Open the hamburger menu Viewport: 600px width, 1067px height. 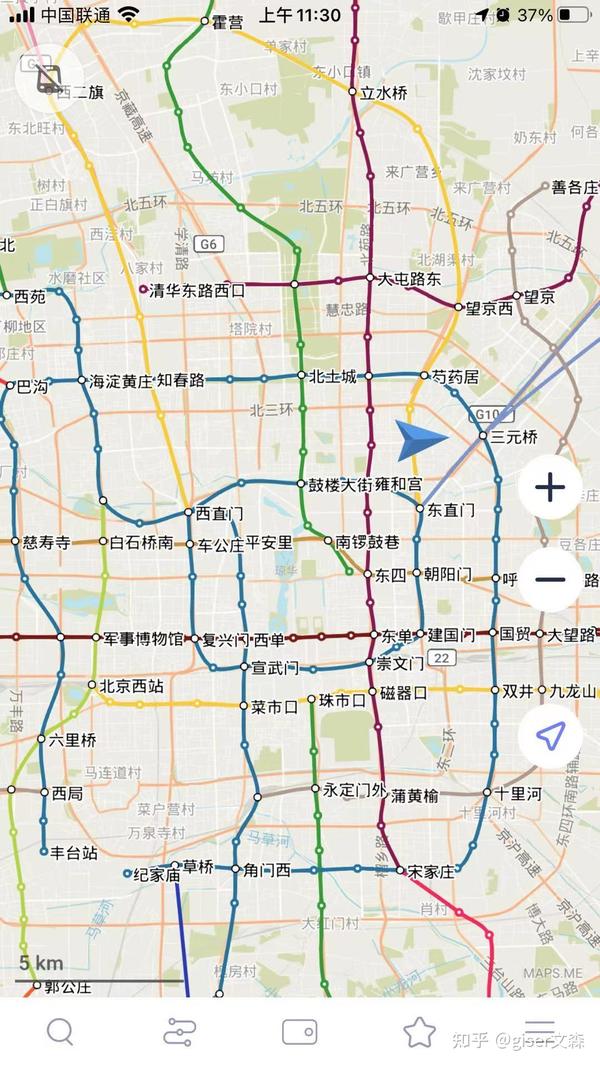click(x=540, y=1029)
